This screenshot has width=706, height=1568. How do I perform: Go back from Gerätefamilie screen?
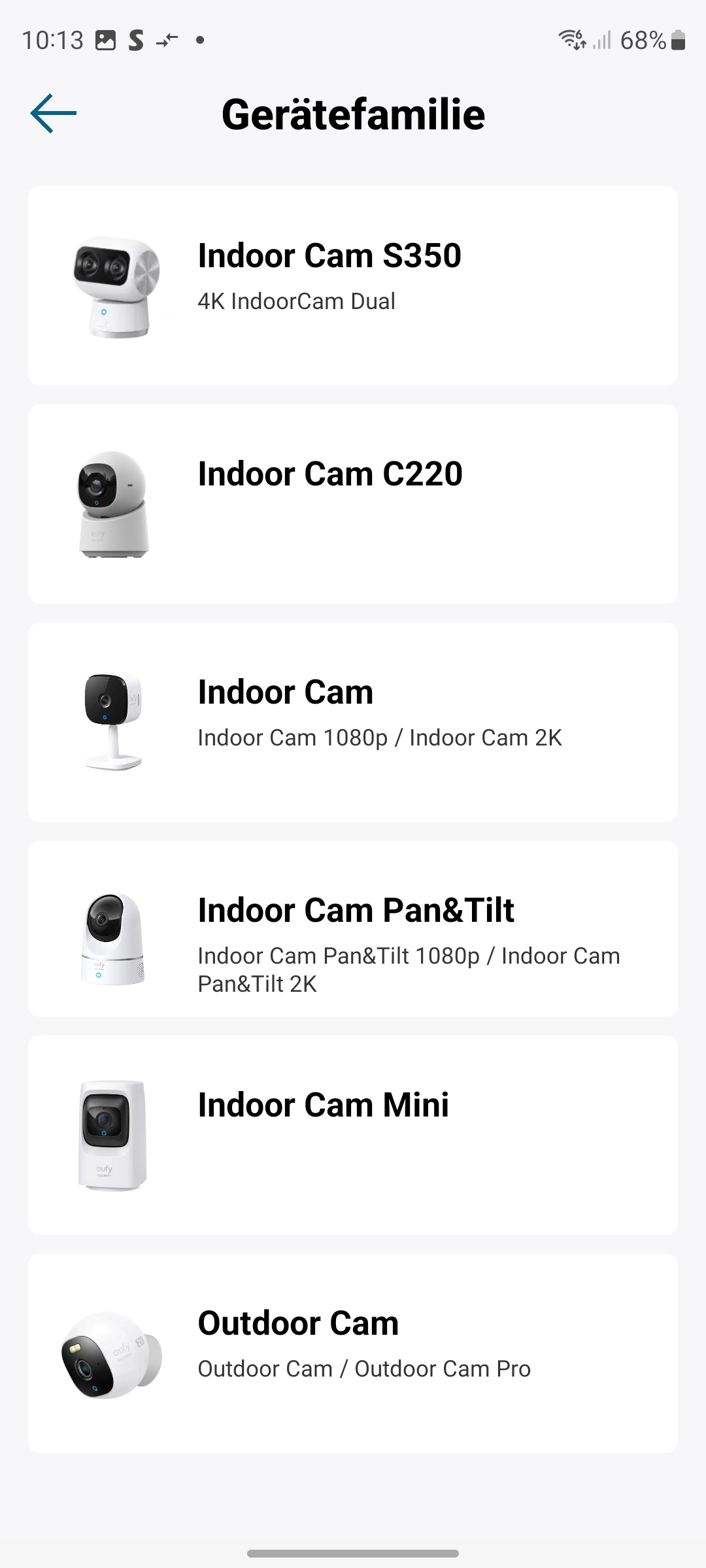coord(54,114)
